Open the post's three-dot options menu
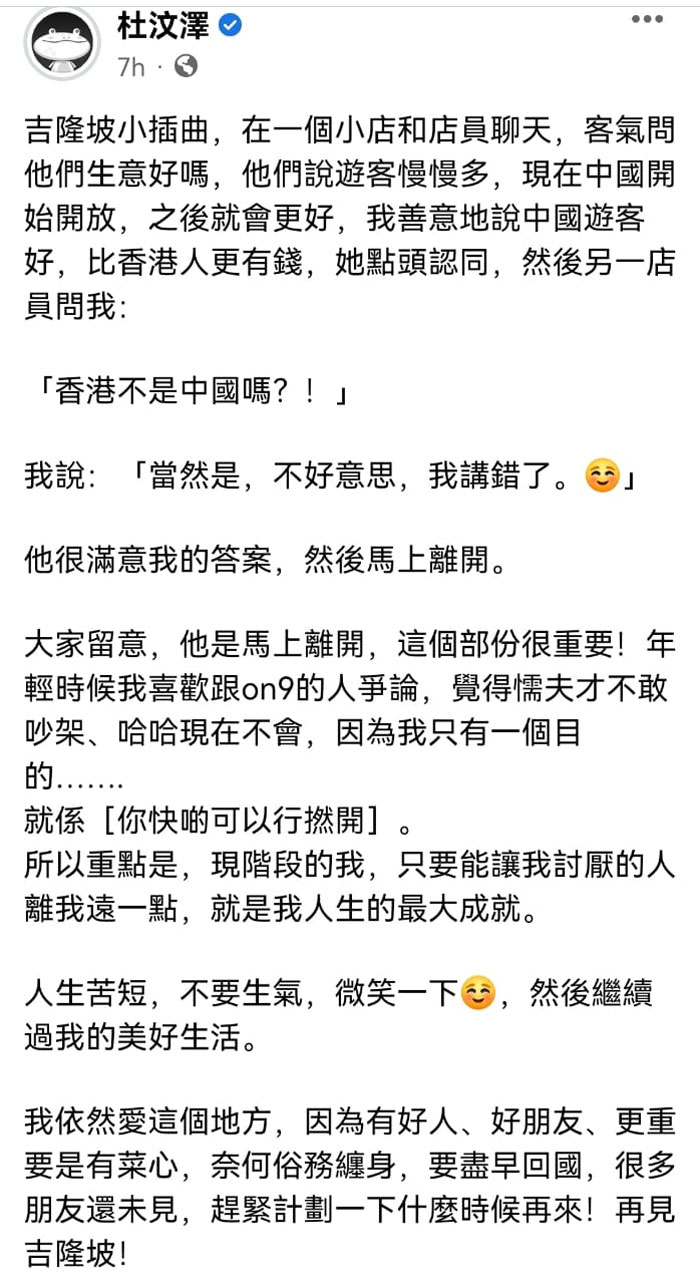Viewport: 700px width, 1284px height. 650,21
